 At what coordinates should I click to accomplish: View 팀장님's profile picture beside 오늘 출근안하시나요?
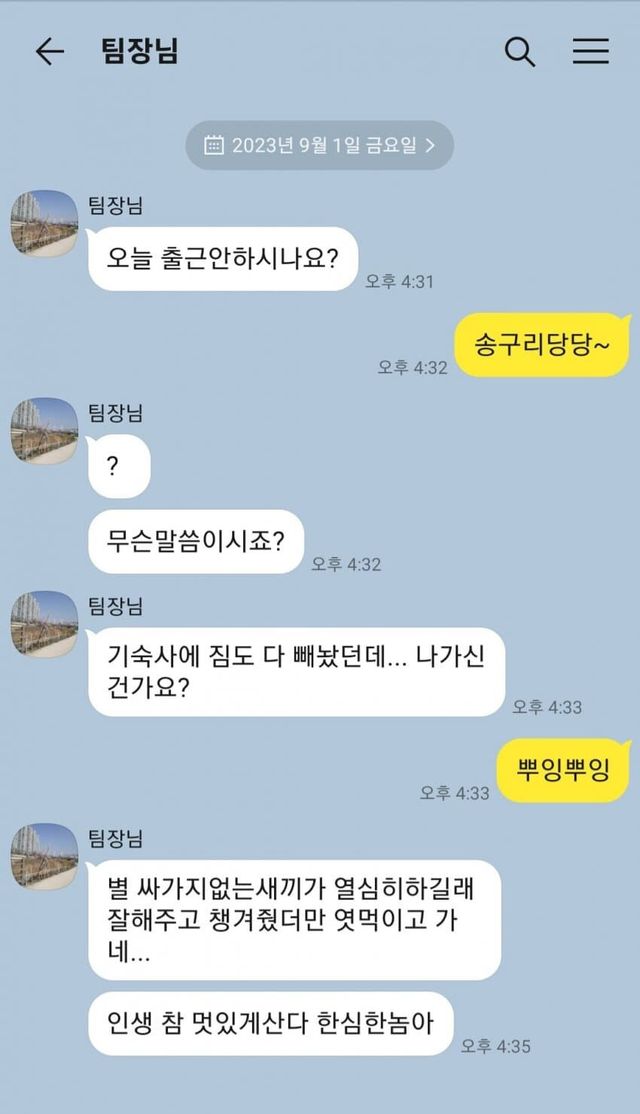click(44, 223)
